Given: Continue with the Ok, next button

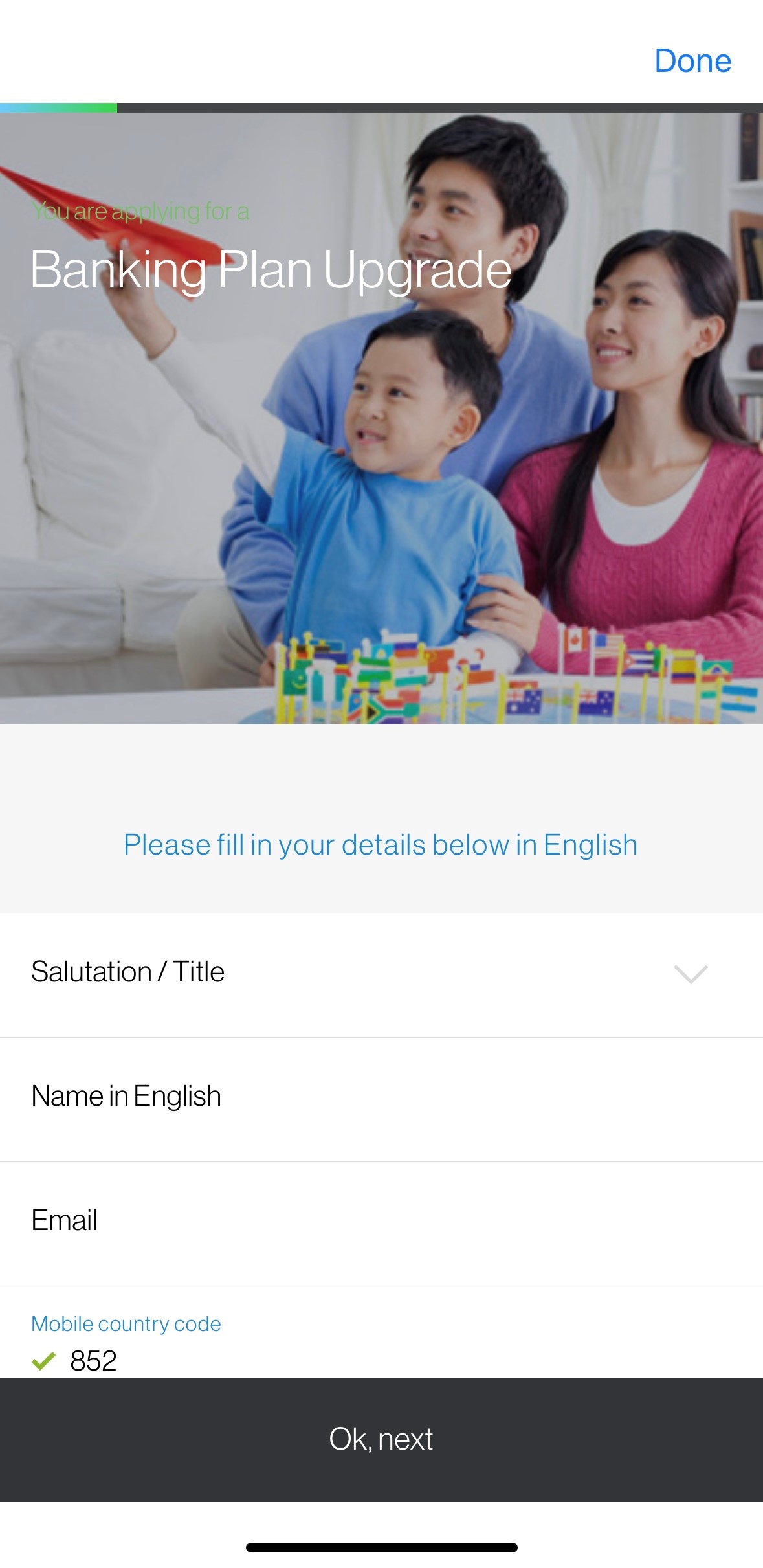Looking at the screenshot, I should coord(381,1439).
